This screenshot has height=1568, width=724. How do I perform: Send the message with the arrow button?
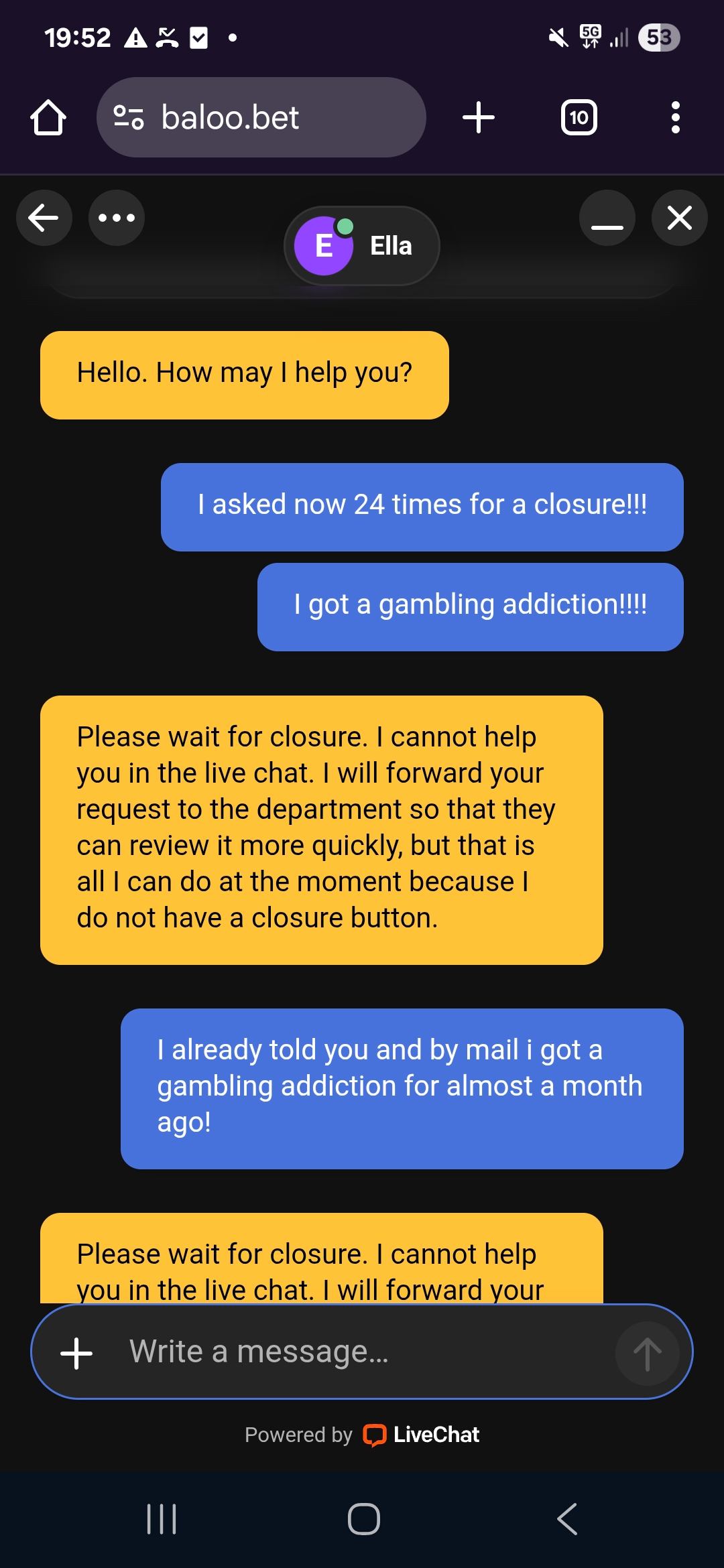[x=647, y=1354]
